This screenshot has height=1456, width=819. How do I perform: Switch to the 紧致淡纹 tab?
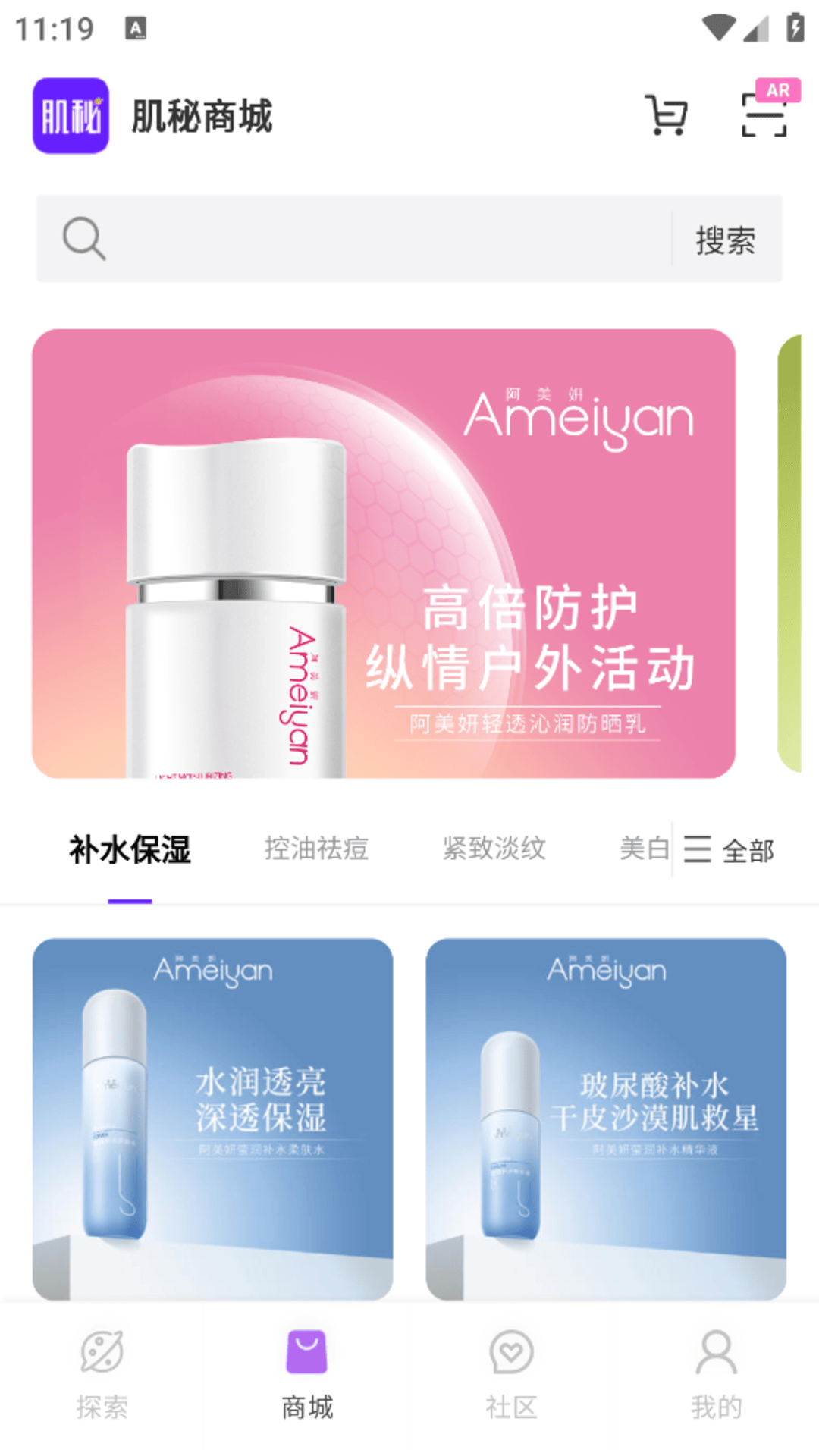[x=494, y=849]
